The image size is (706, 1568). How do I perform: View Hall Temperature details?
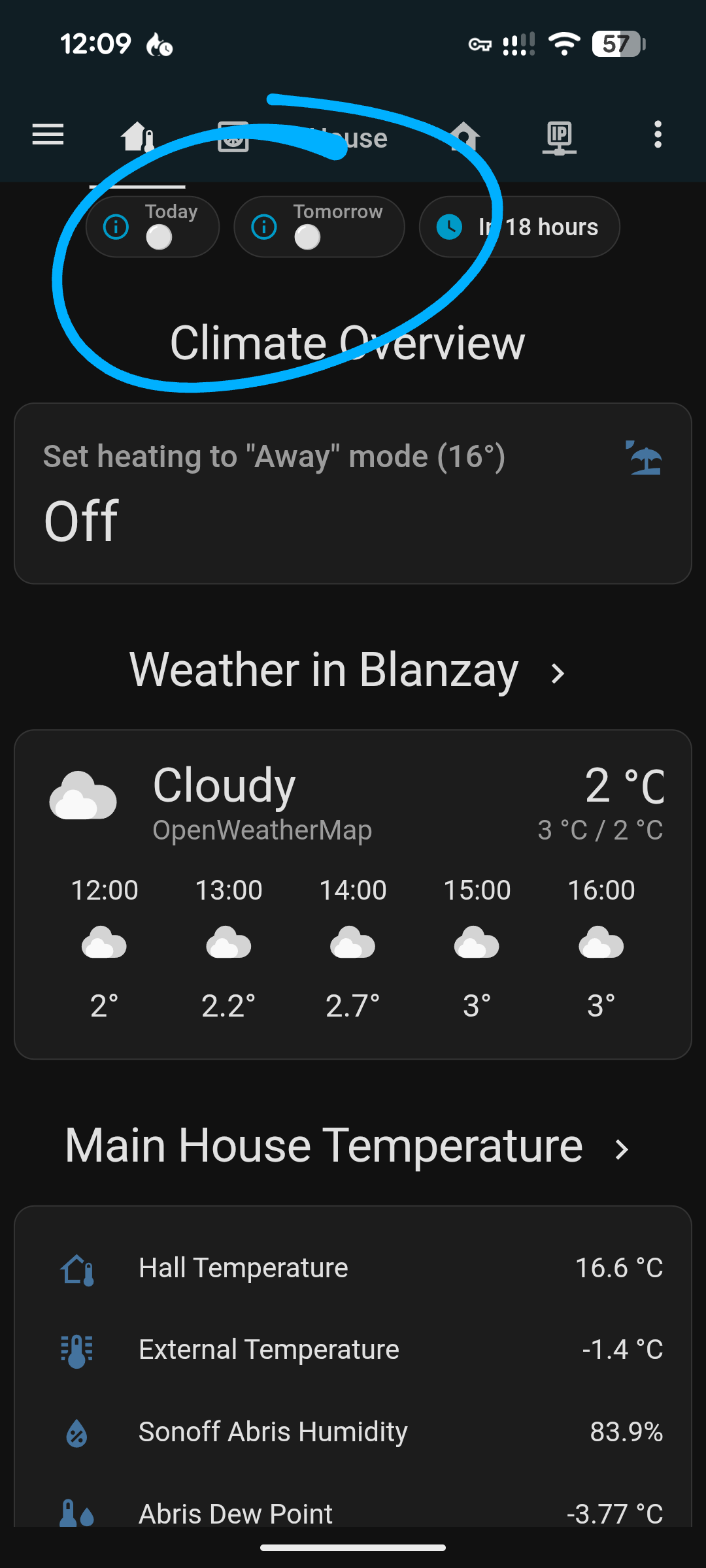click(353, 1268)
